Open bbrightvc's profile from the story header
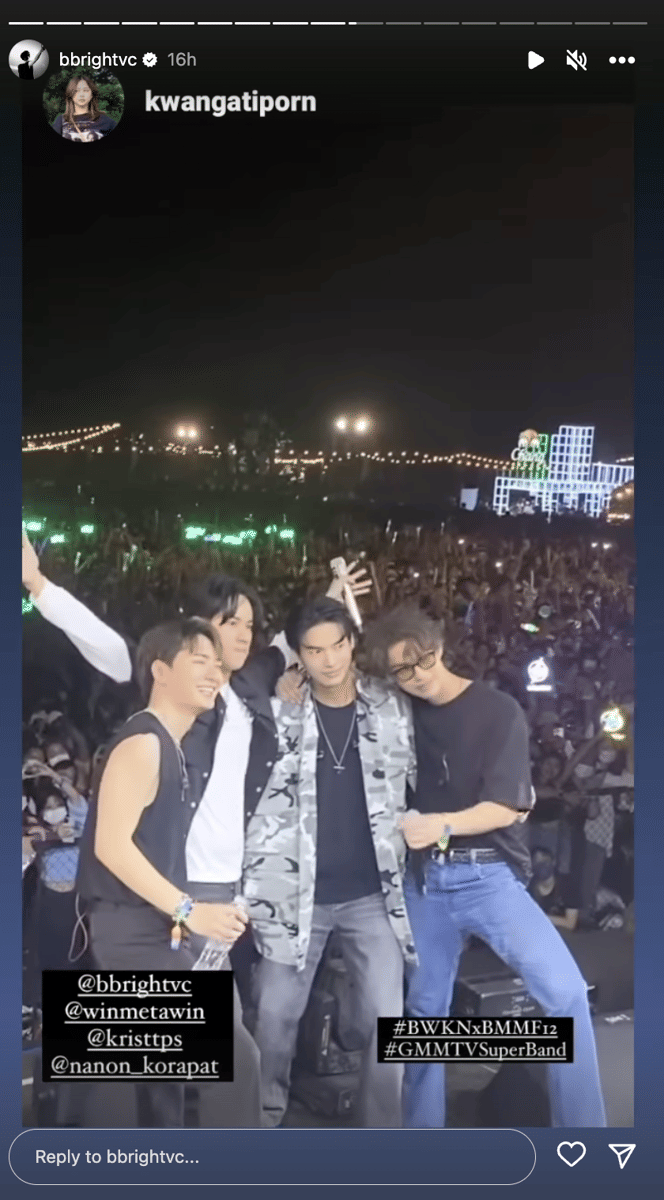The height and width of the screenshot is (1200, 664). click(98, 60)
